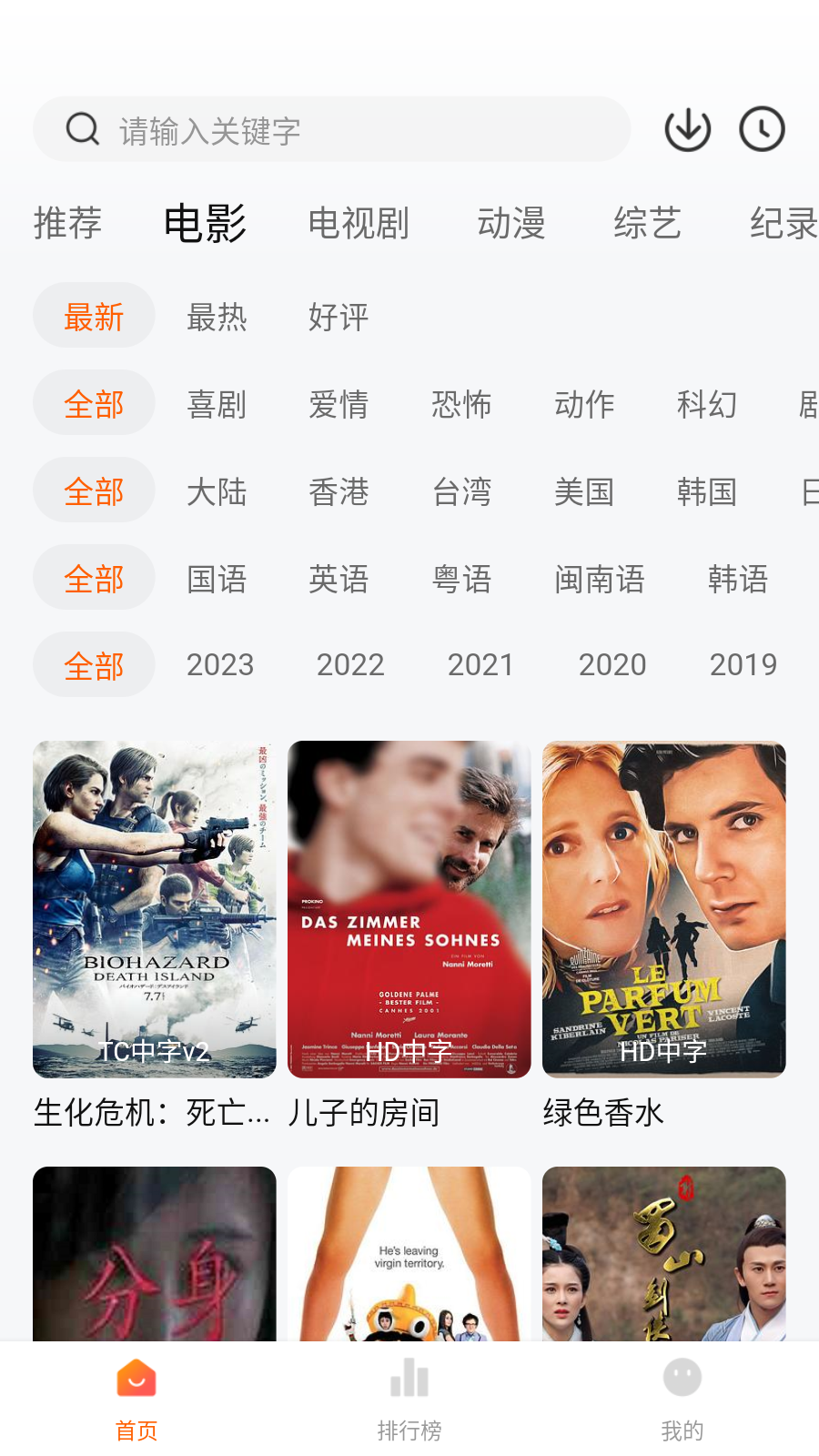
Task: Filter movies by 香港 region
Action: pos(339,490)
